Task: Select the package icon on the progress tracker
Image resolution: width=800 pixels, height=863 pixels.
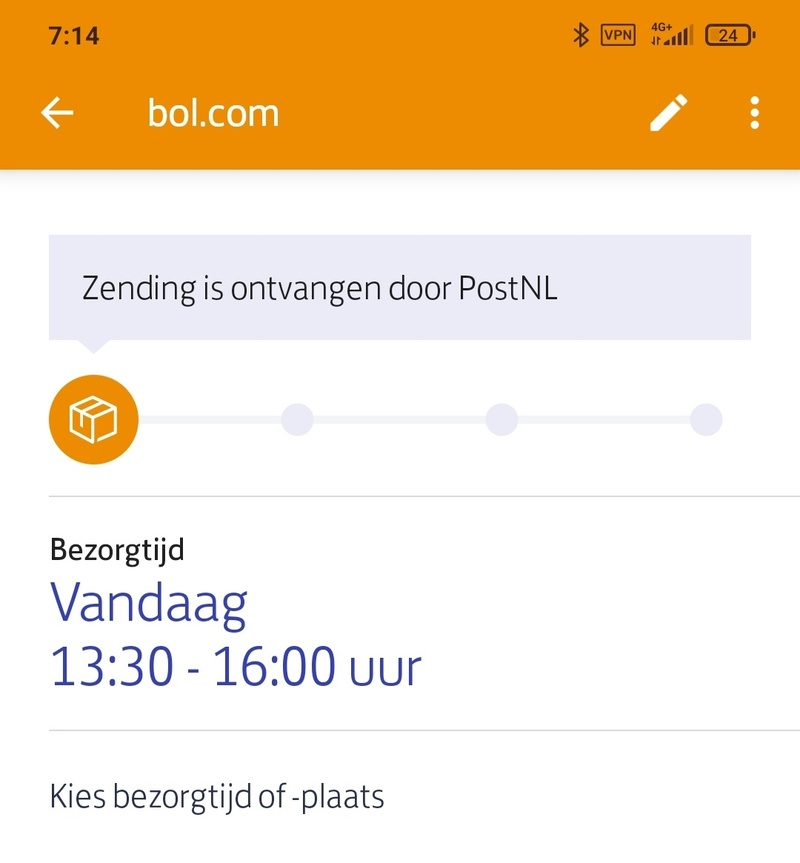Action: coord(93,419)
